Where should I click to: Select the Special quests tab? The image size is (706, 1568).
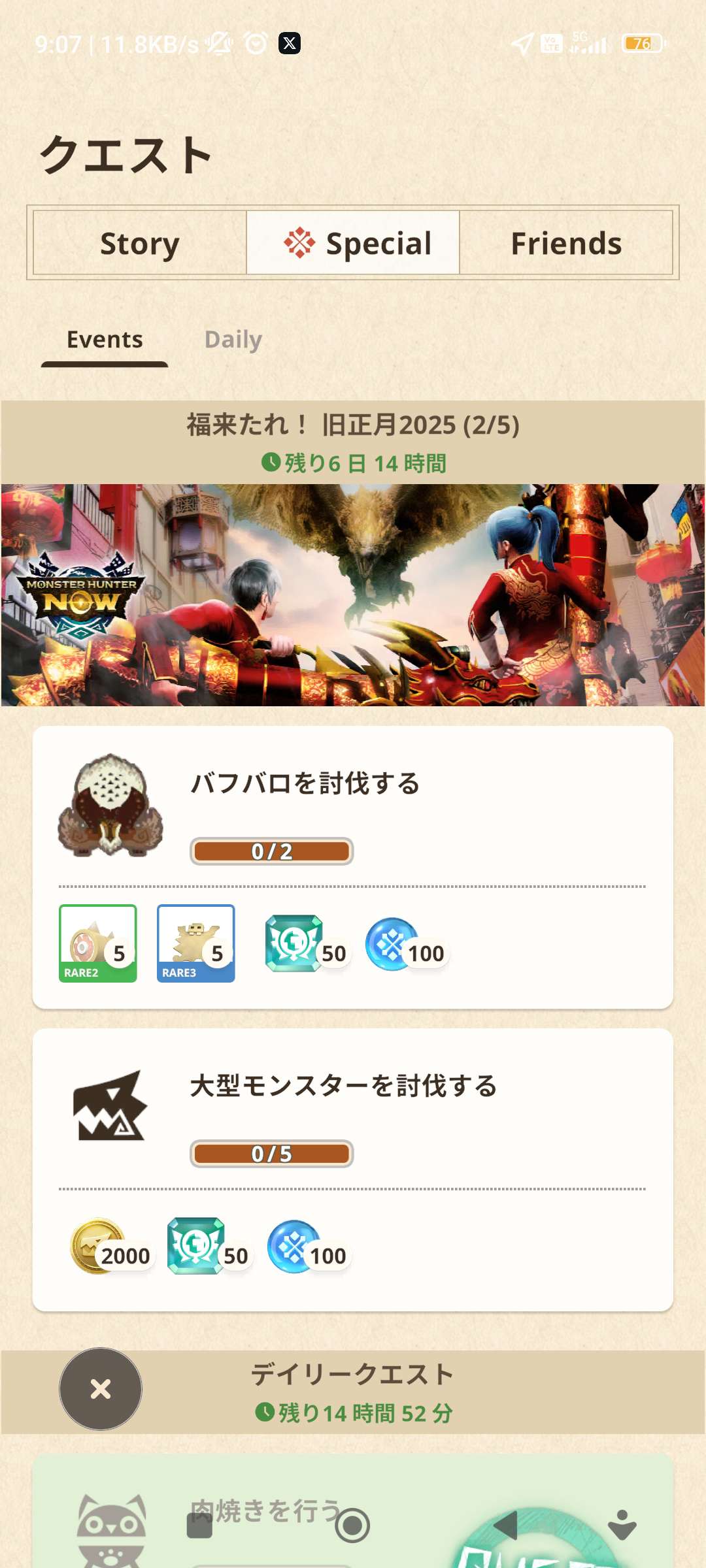(353, 243)
